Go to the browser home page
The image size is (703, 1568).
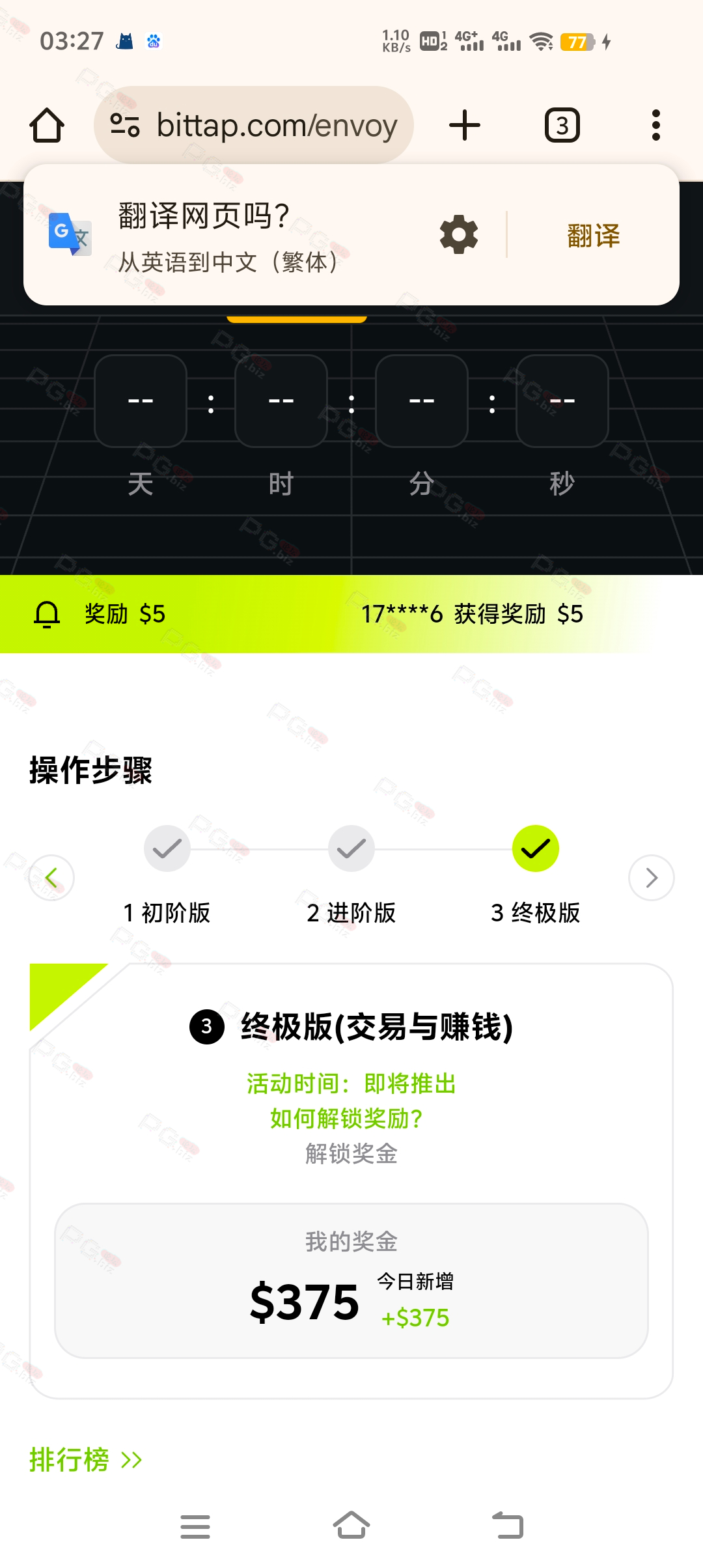tap(47, 125)
